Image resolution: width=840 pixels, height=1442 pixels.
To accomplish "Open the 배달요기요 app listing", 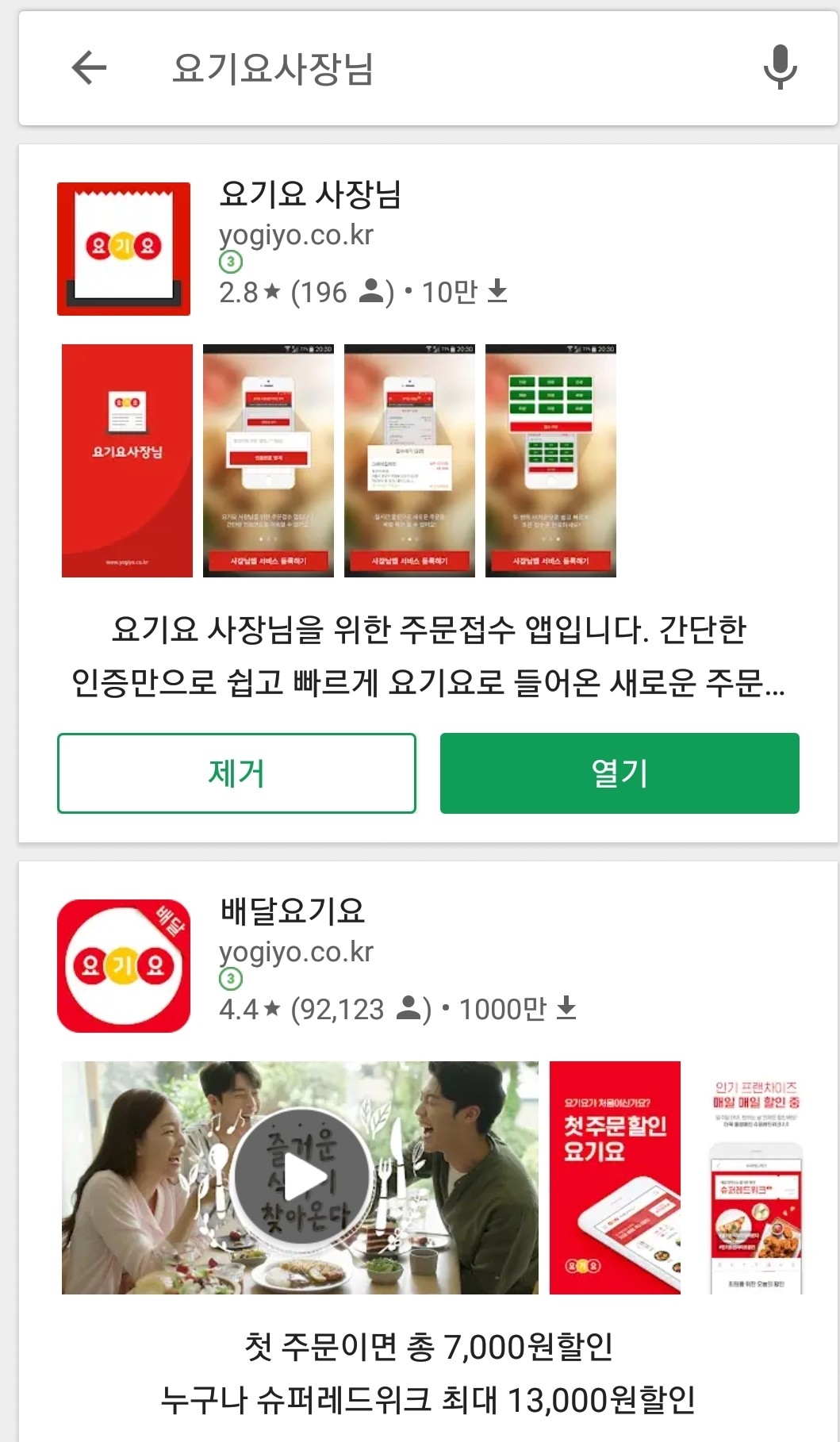I will (x=292, y=911).
